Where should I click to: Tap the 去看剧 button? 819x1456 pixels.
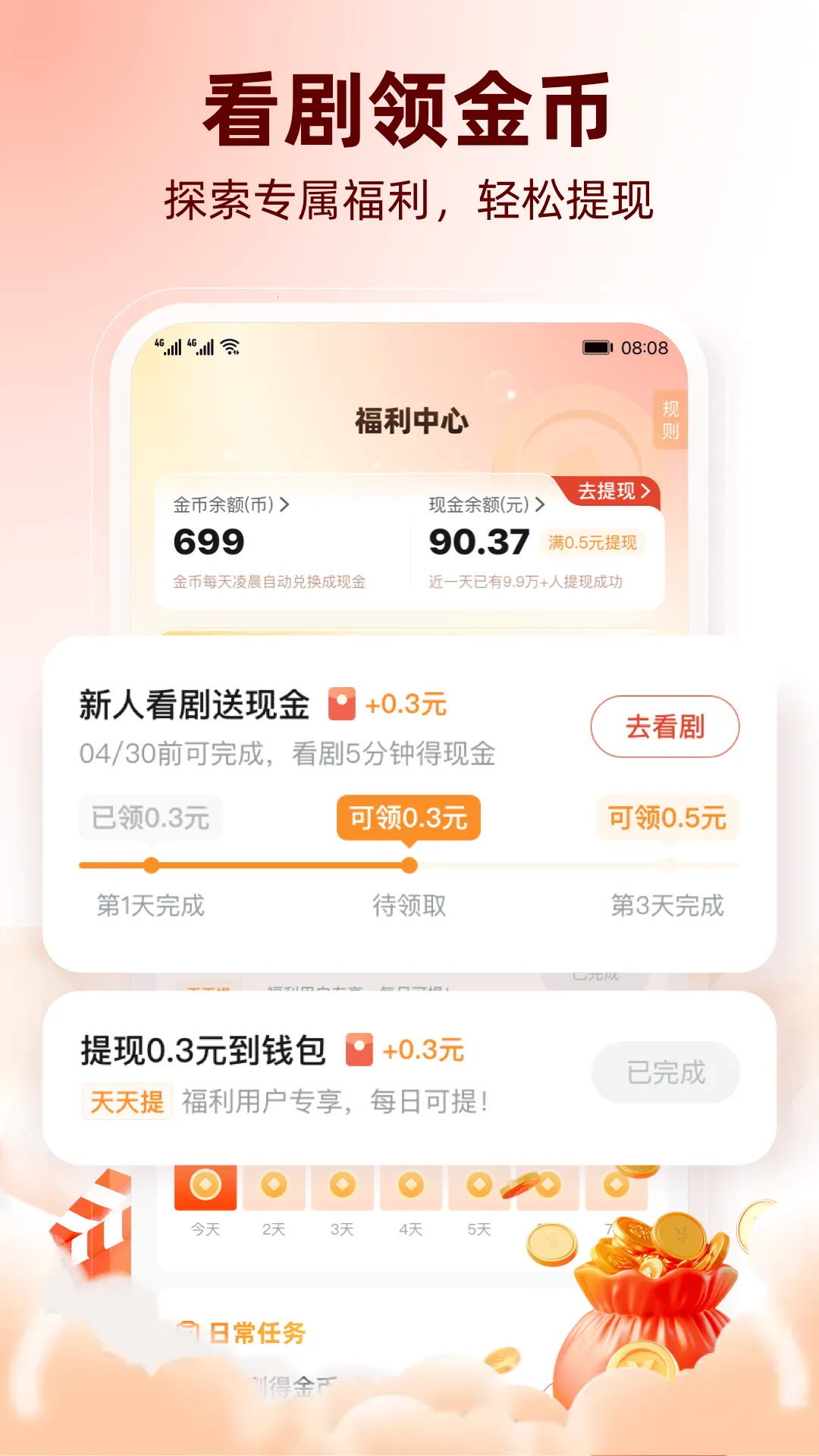pyautogui.click(x=664, y=726)
